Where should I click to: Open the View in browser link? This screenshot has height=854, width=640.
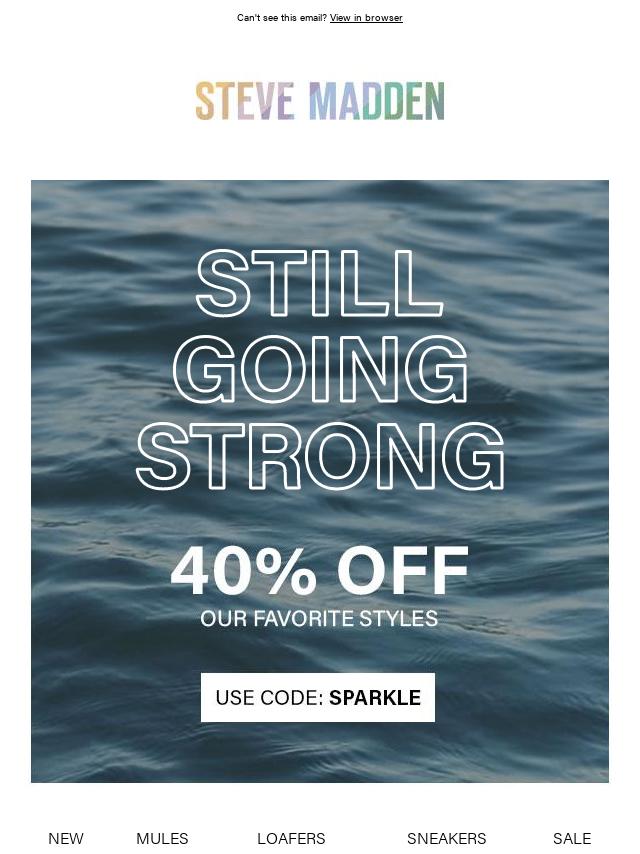(366, 18)
